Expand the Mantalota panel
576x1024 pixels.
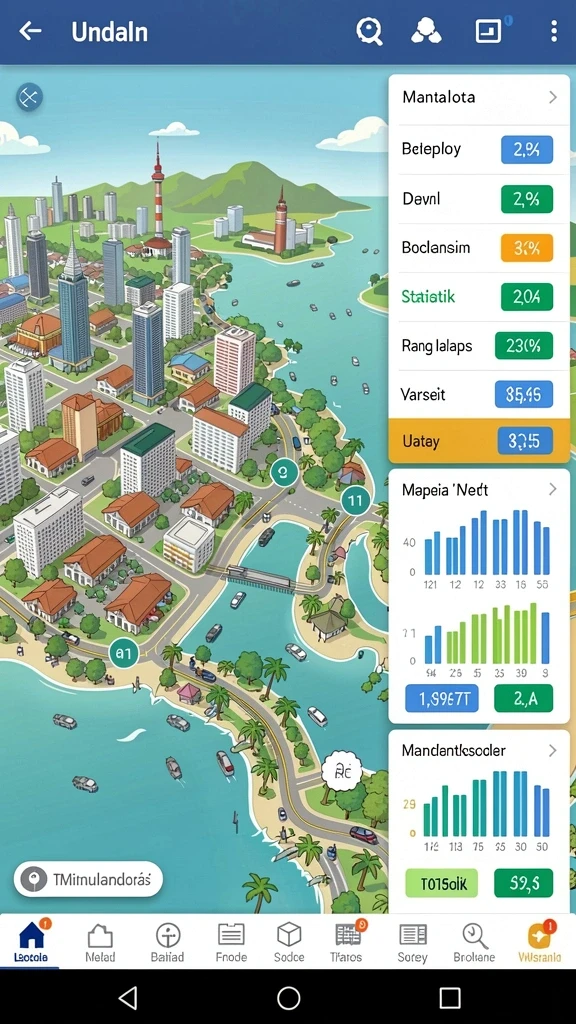click(x=552, y=97)
